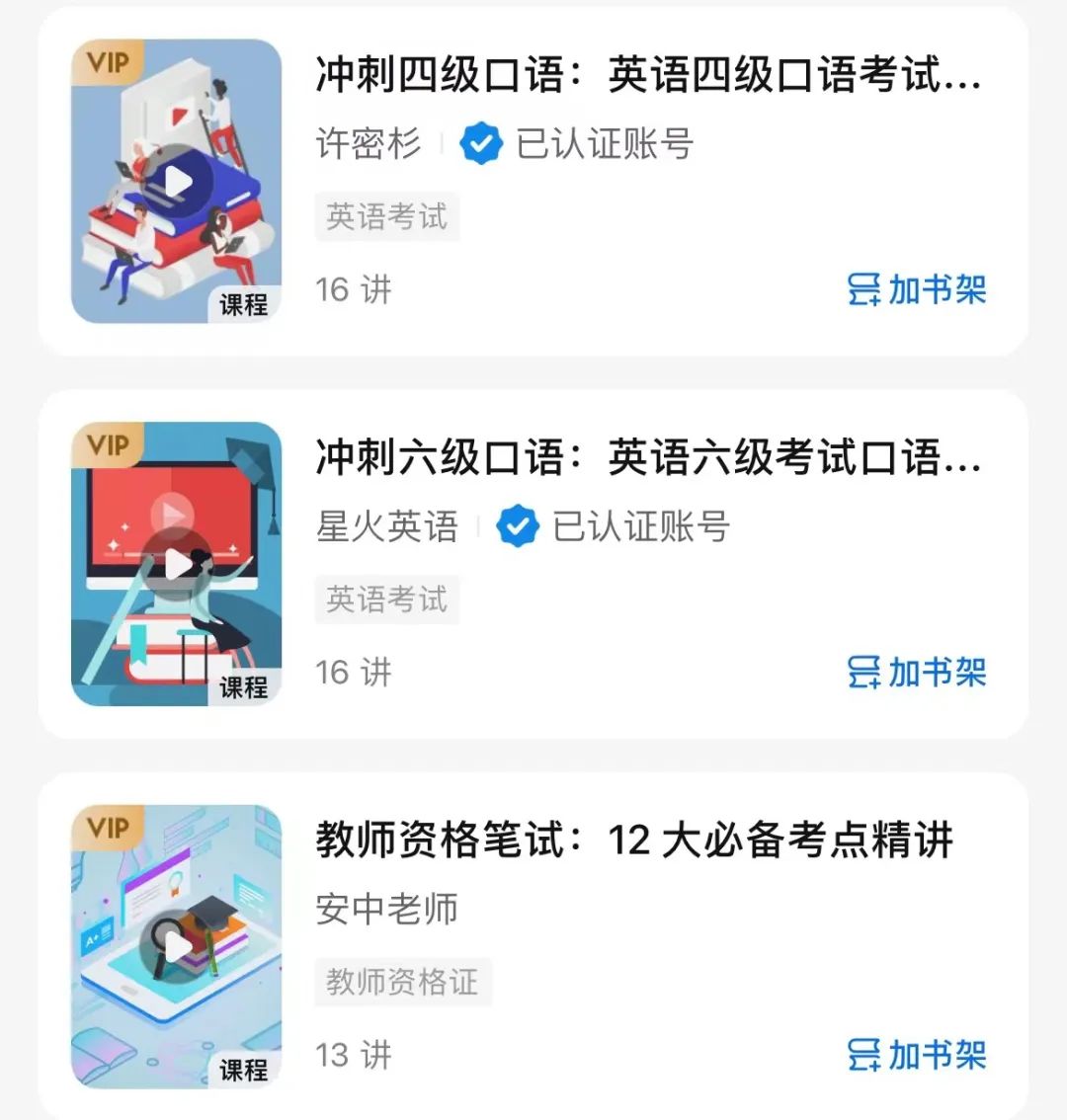Viewport: 1067px width, 1120px height.
Task: Add 冲刺四级口语 course to bookshelf
Action: 917,290
